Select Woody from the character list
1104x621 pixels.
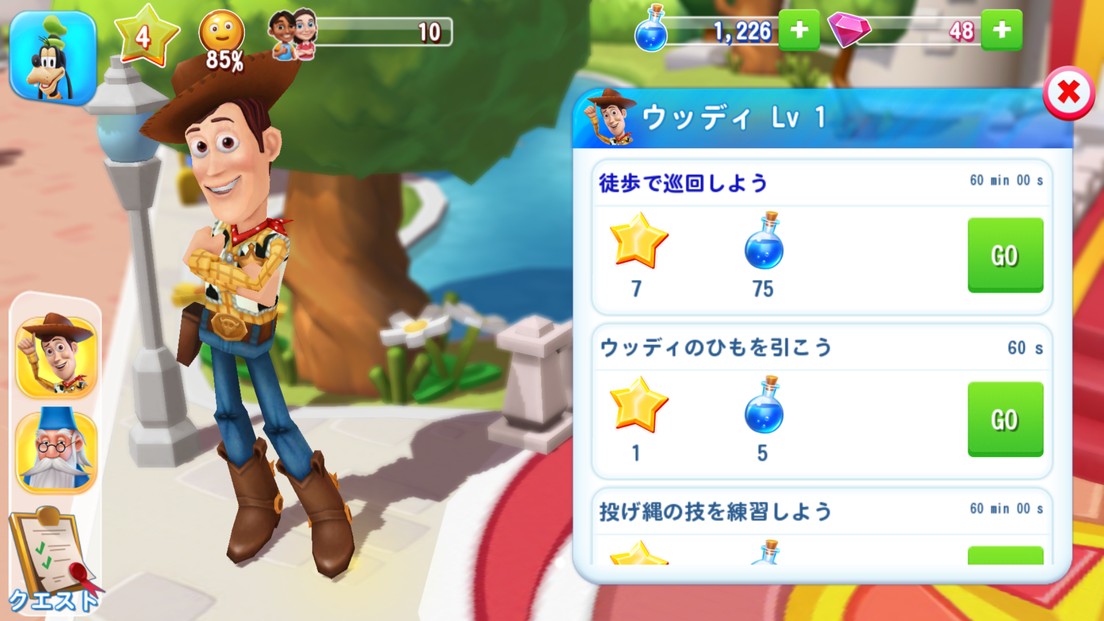tap(56, 356)
